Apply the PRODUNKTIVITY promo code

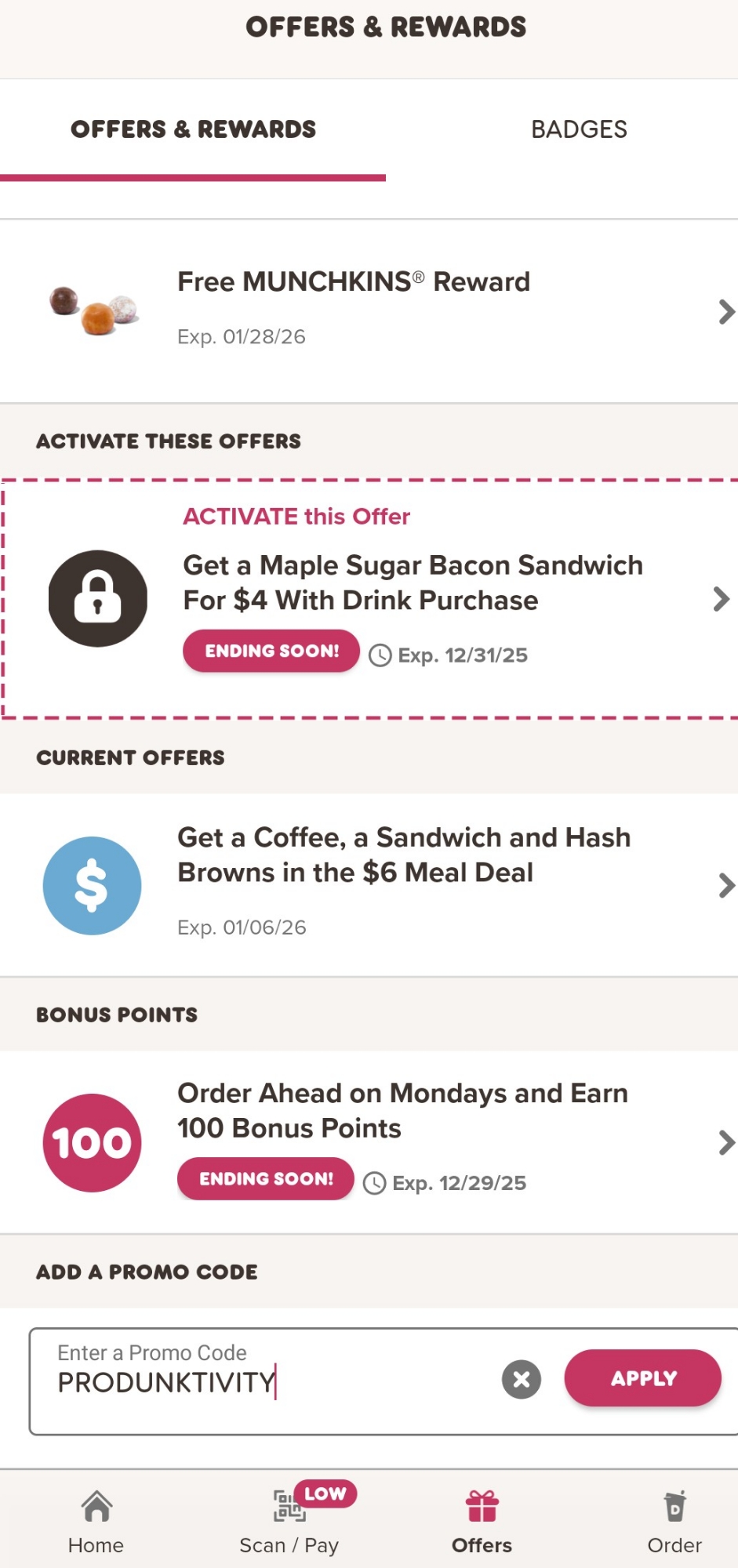pyautogui.click(x=642, y=1378)
